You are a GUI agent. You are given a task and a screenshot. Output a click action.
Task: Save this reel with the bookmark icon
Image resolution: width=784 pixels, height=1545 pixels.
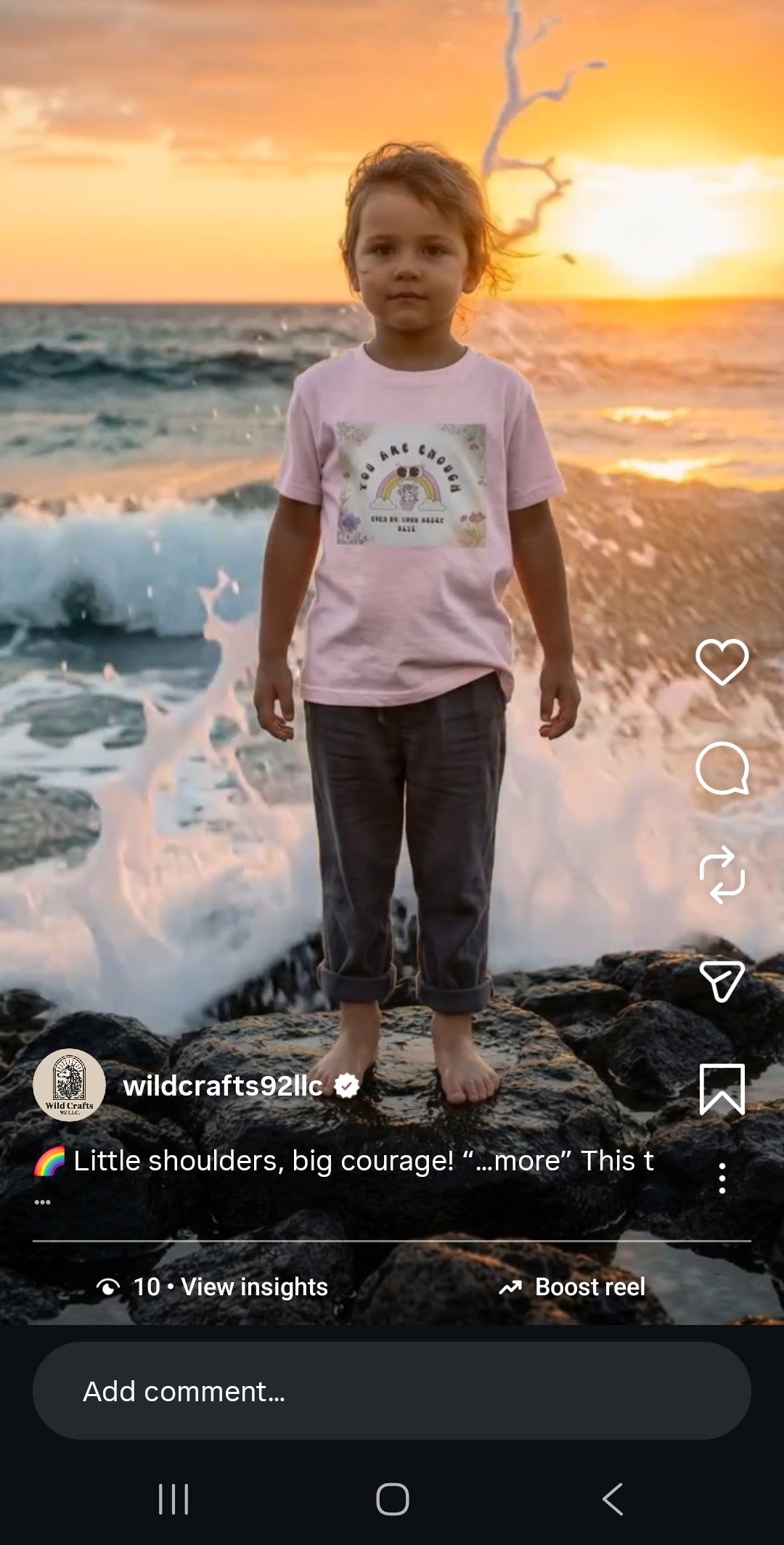(722, 1089)
